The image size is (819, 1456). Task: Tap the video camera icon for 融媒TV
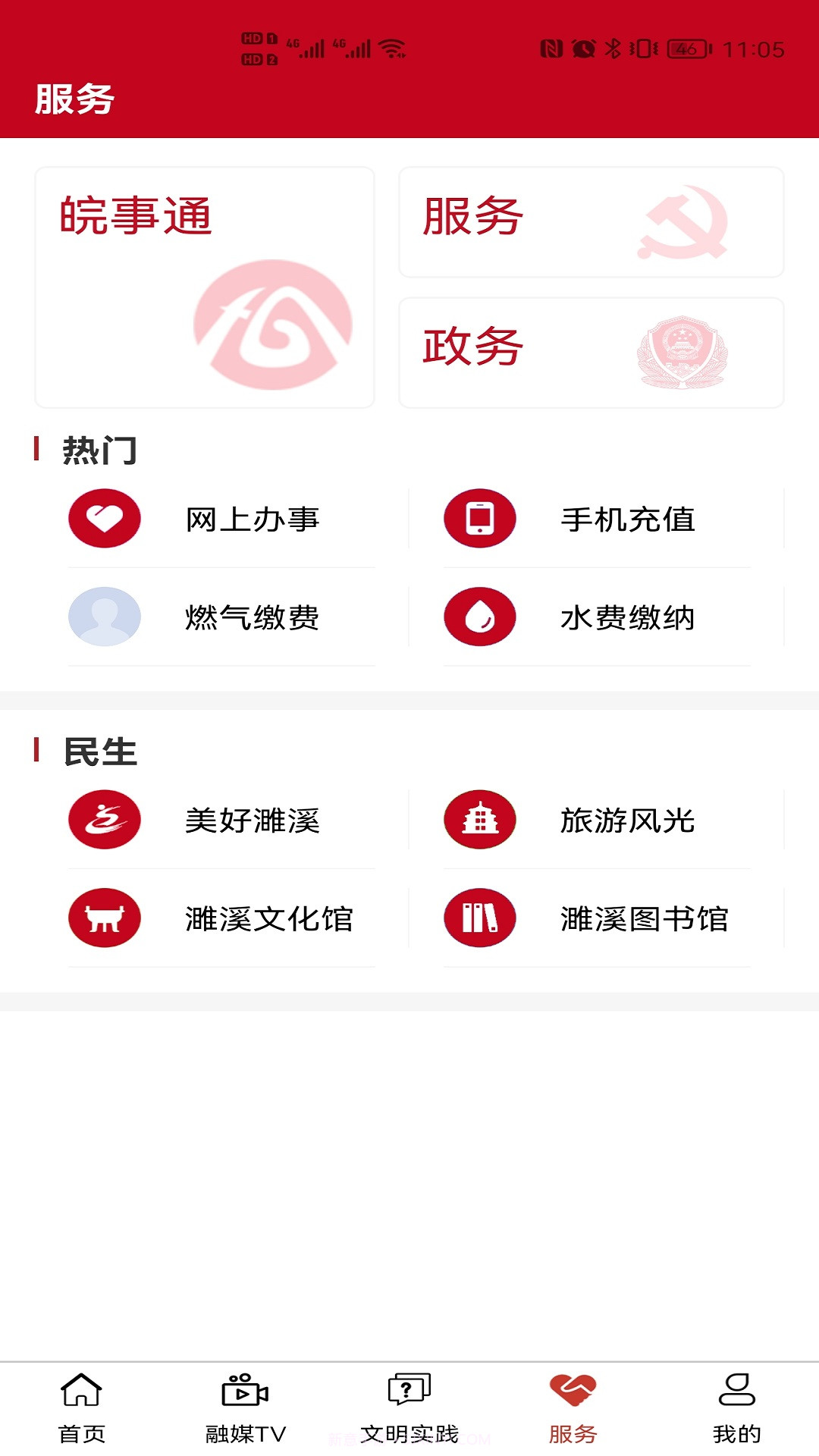pos(244,1392)
